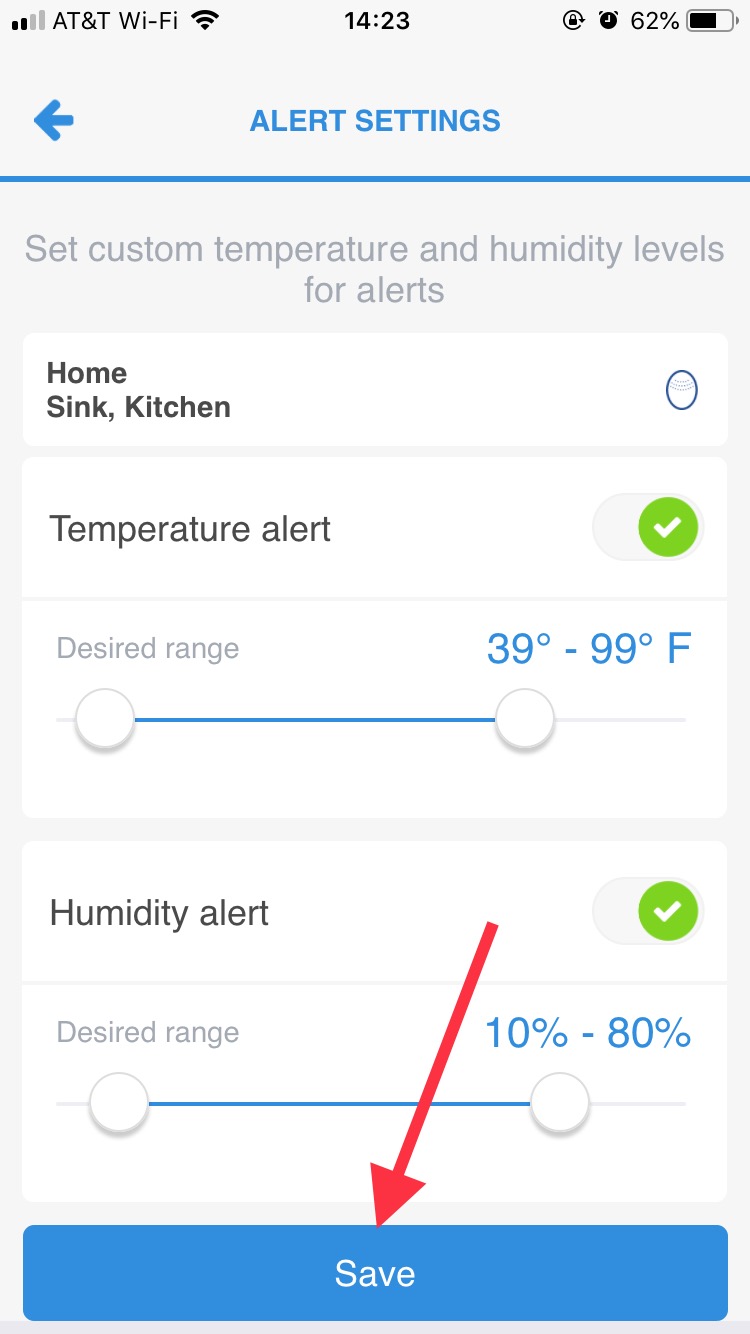750x1334 pixels.
Task: Turn off the Temperature alert switch
Action: coord(648,526)
